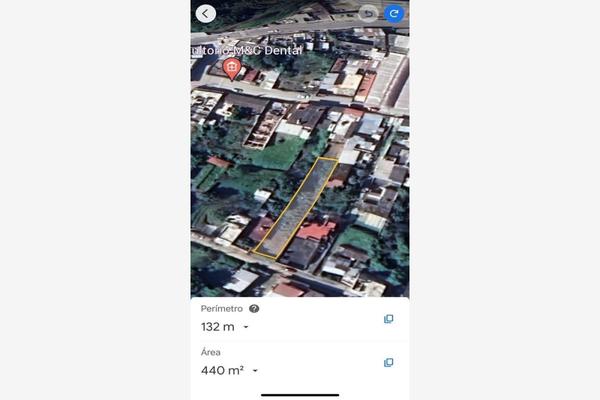Undo the last measurement point

click(368, 13)
